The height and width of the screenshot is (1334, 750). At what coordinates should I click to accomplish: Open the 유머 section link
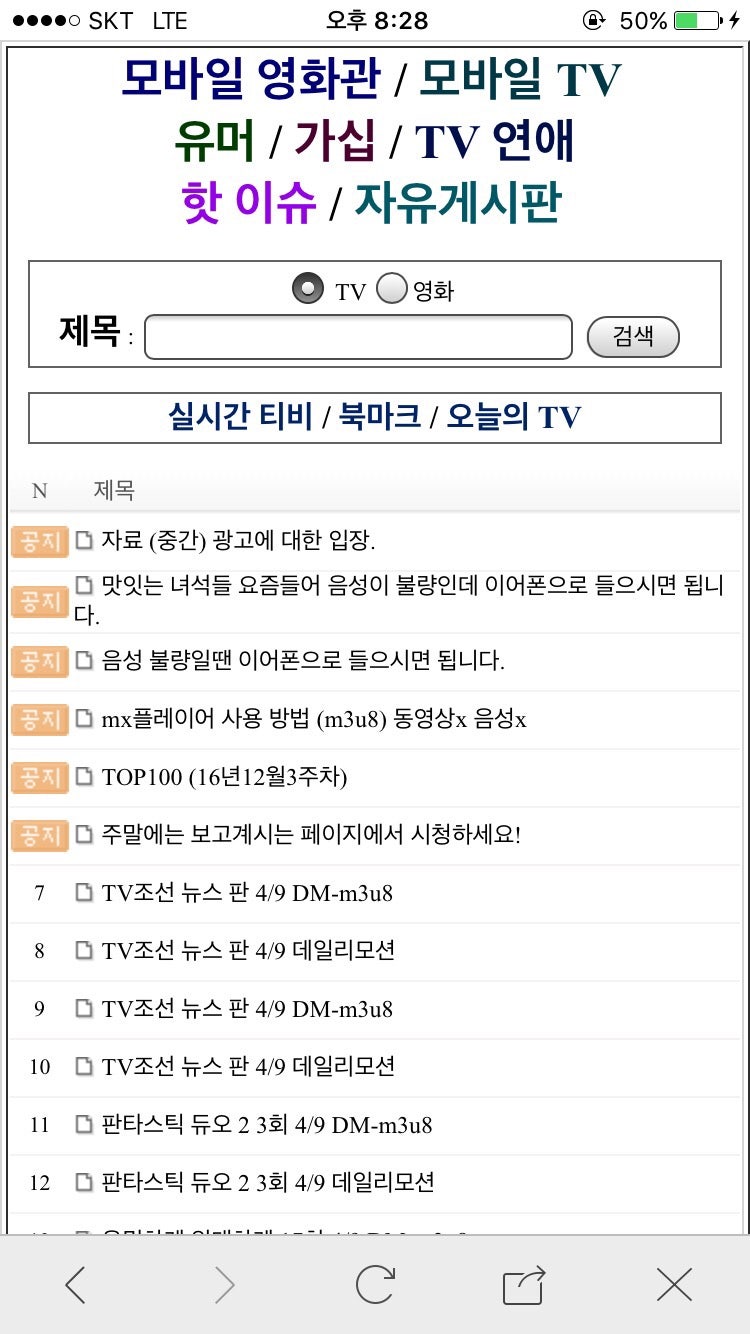[215, 141]
